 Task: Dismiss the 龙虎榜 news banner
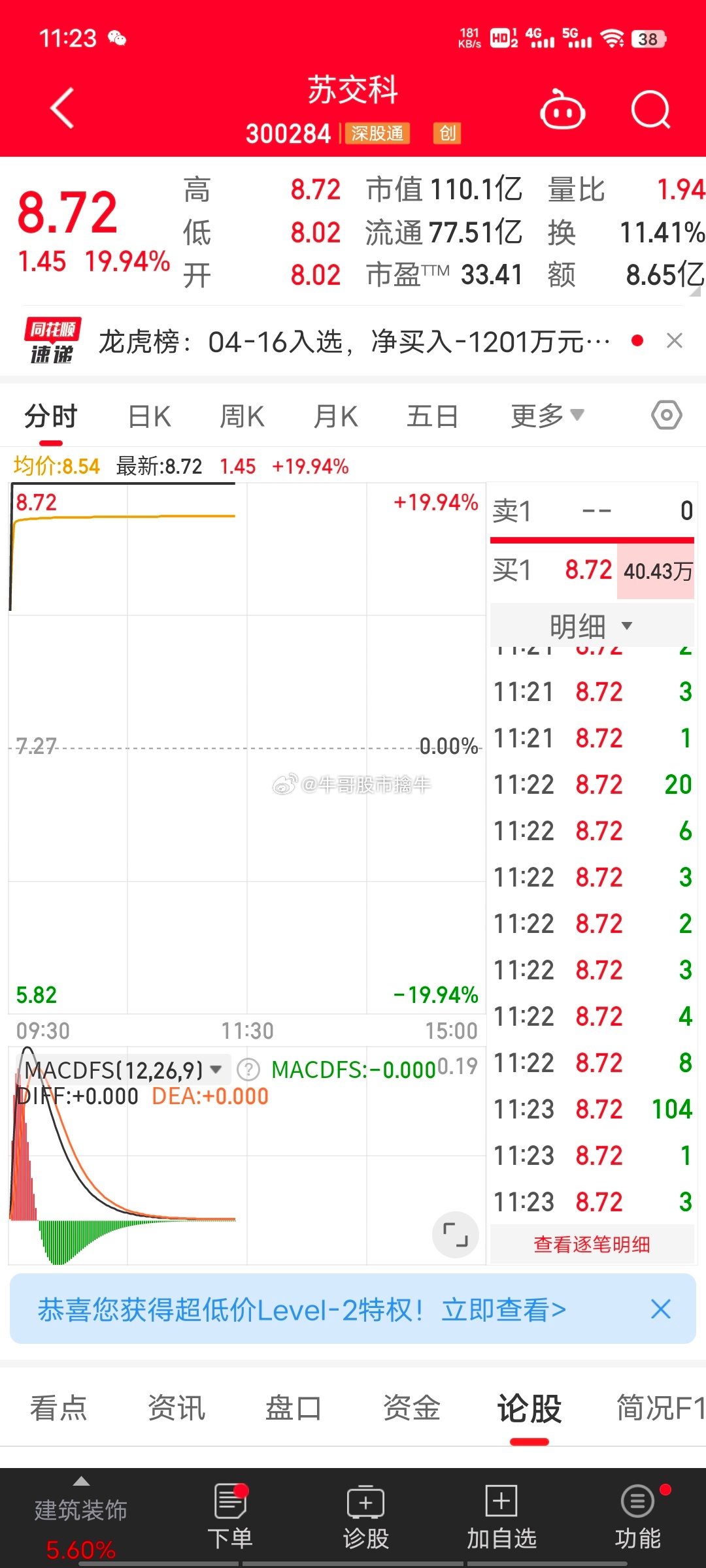point(675,340)
